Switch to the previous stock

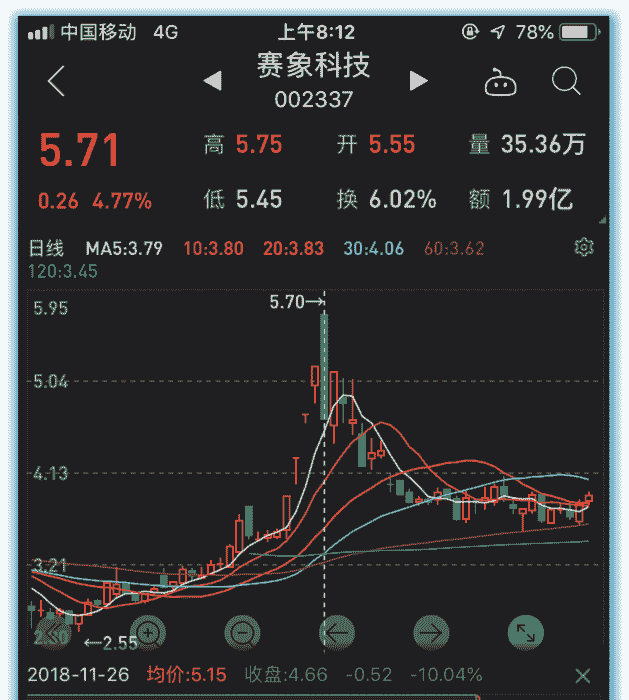point(212,81)
